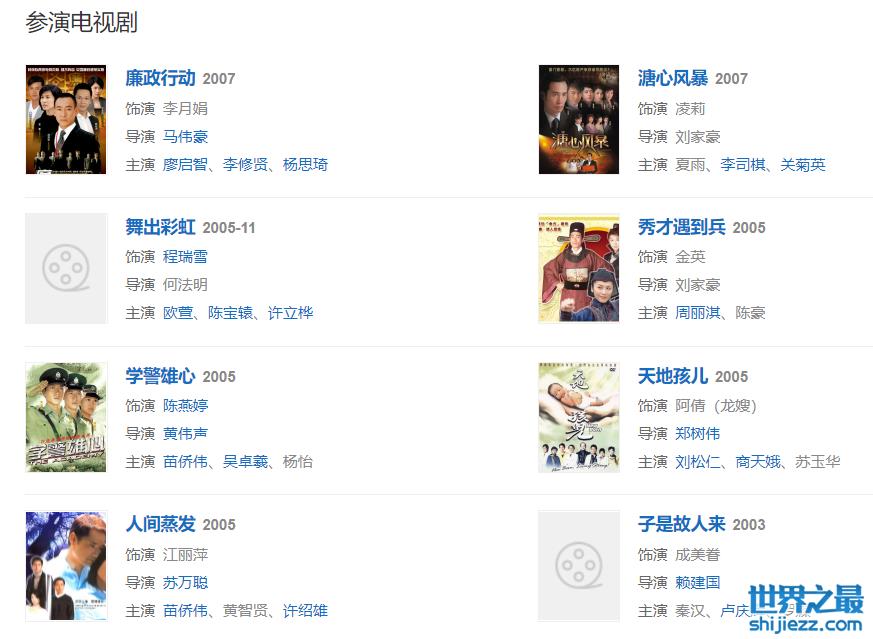Screen dimensions: 873x639
Task: Open the 溏心风暴 drama title link
Action: point(673,78)
